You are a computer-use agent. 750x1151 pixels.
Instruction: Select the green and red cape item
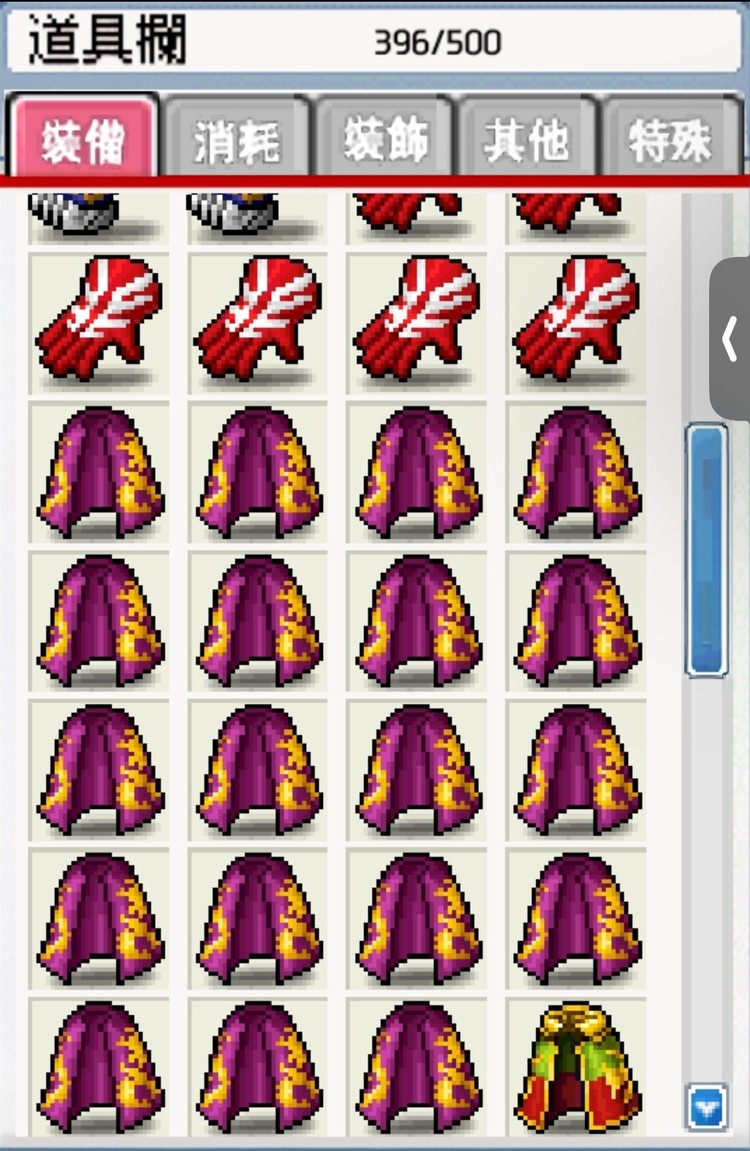tap(576, 1067)
